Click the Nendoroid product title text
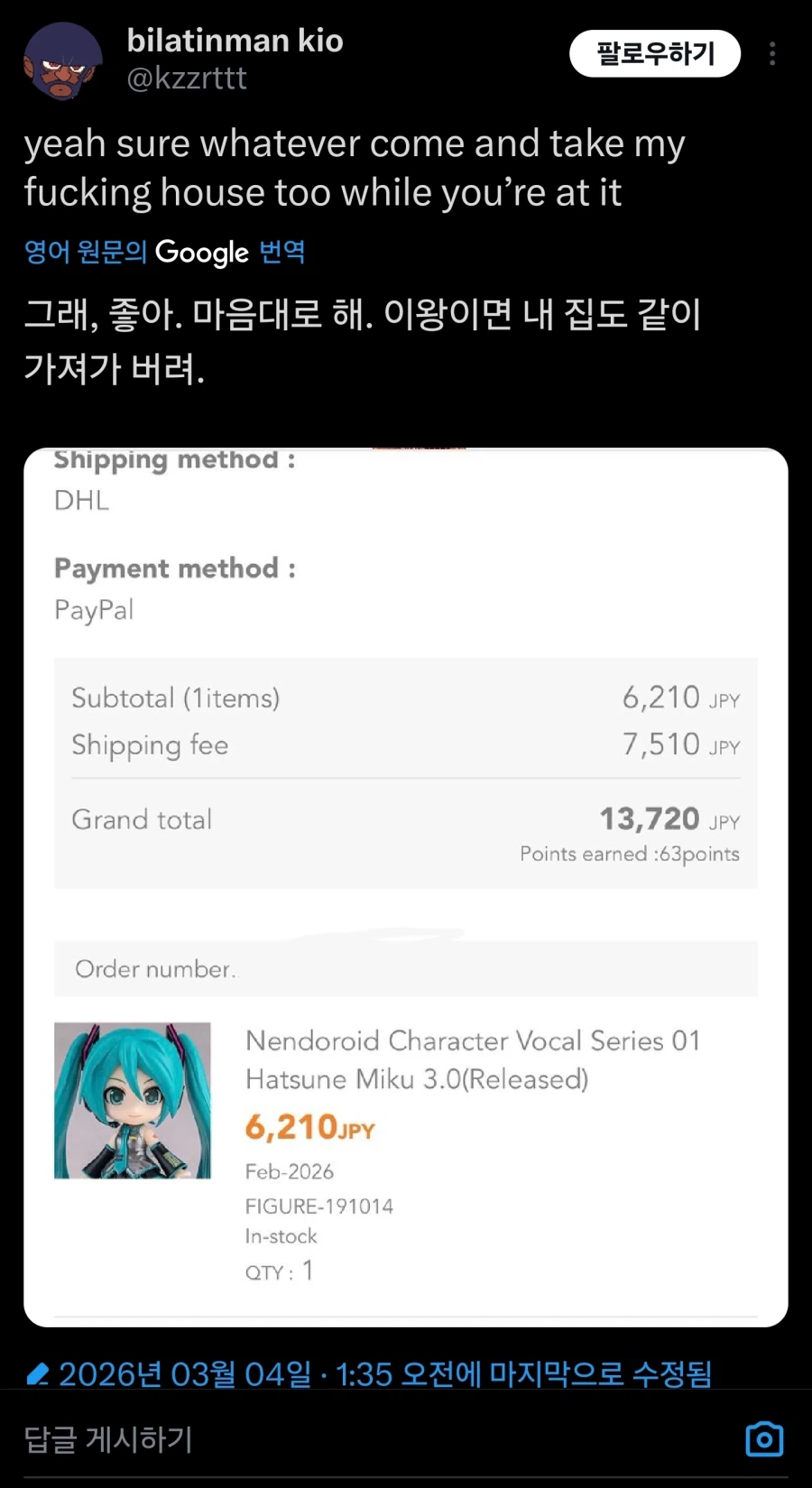This screenshot has width=812, height=1488. [473, 1059]
